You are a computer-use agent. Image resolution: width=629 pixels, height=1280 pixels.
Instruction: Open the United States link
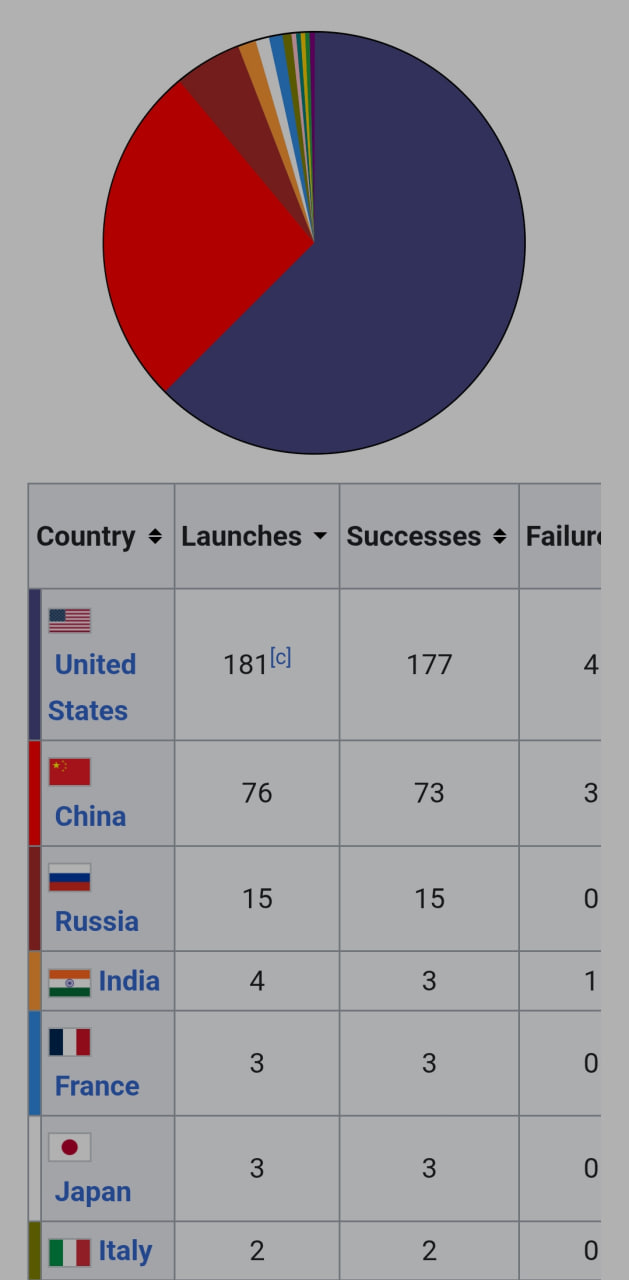92,687
